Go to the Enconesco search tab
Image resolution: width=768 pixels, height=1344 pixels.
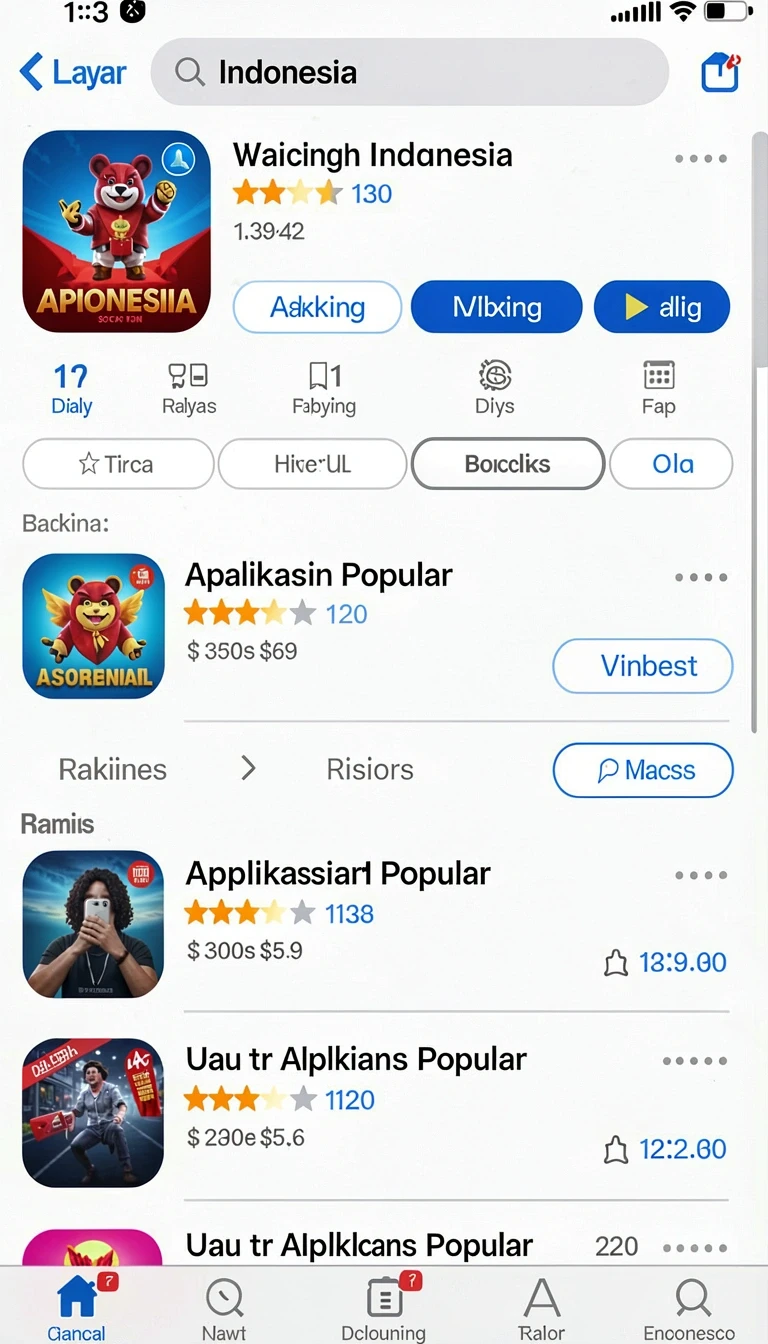tap(689, 1307)
